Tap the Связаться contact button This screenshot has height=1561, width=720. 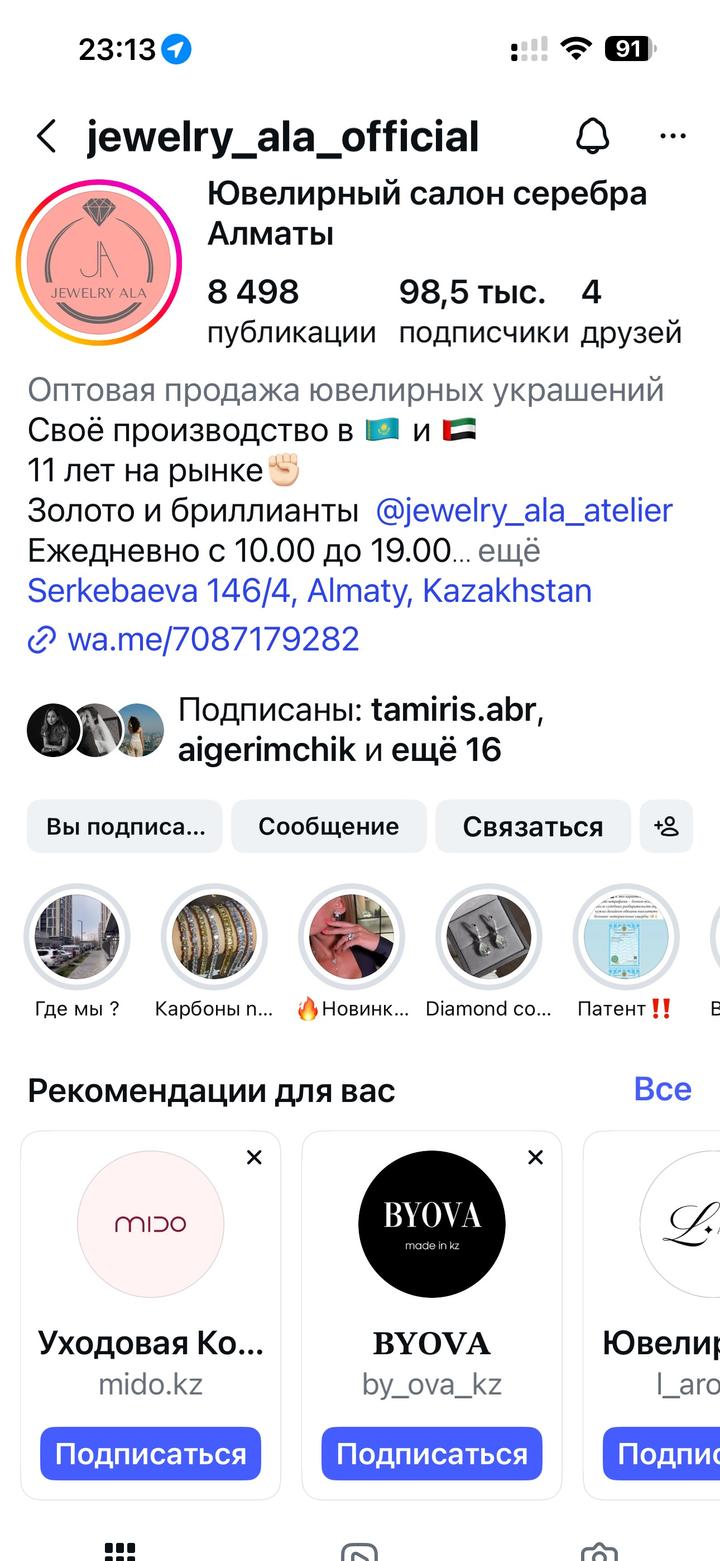(533, 827)
